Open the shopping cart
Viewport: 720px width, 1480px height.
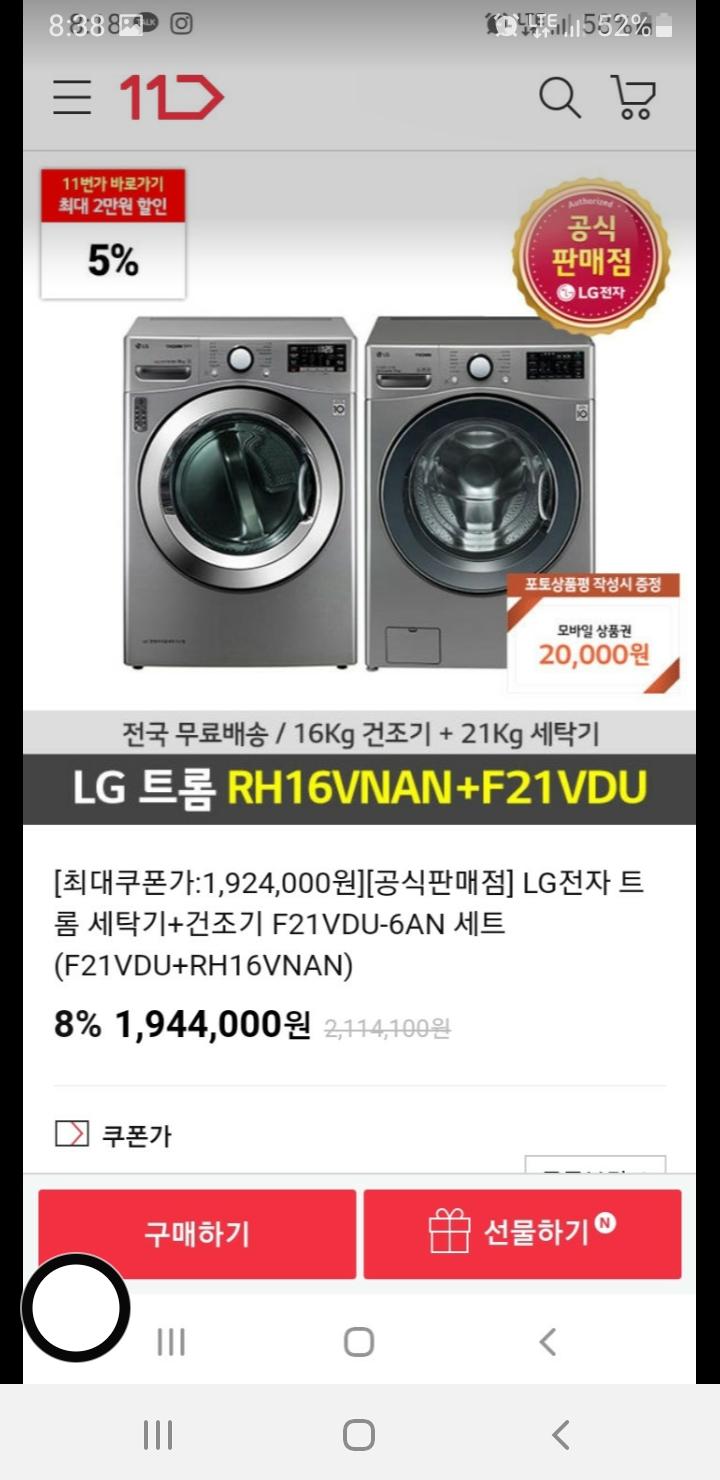[x=634, y=98]
